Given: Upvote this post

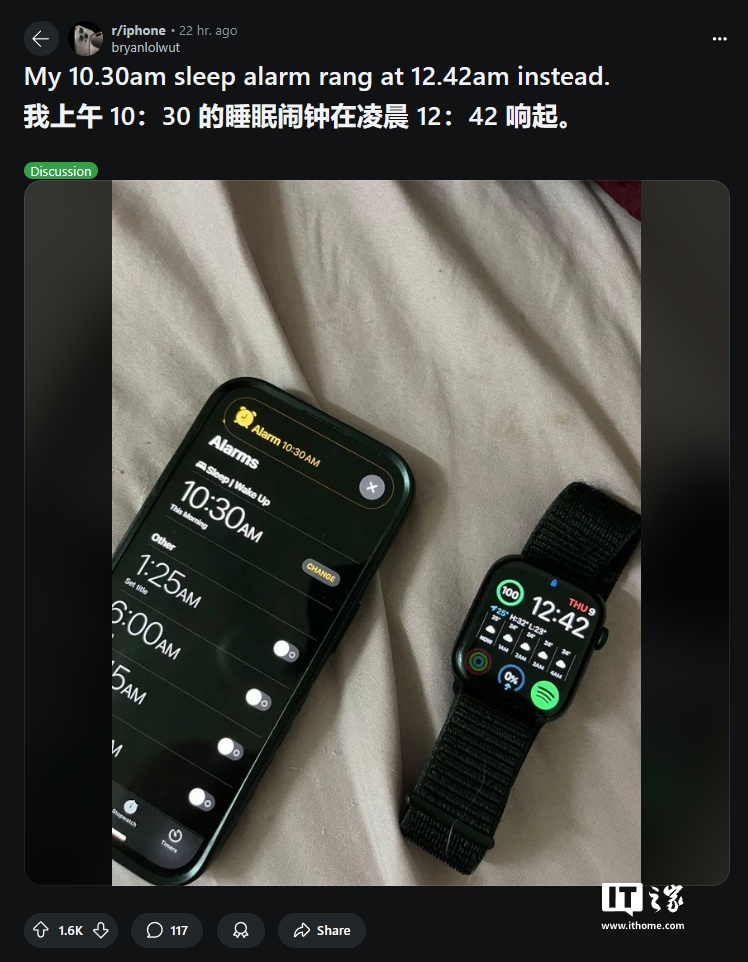Looking at the screenshot, I should (x=40, y=930).
